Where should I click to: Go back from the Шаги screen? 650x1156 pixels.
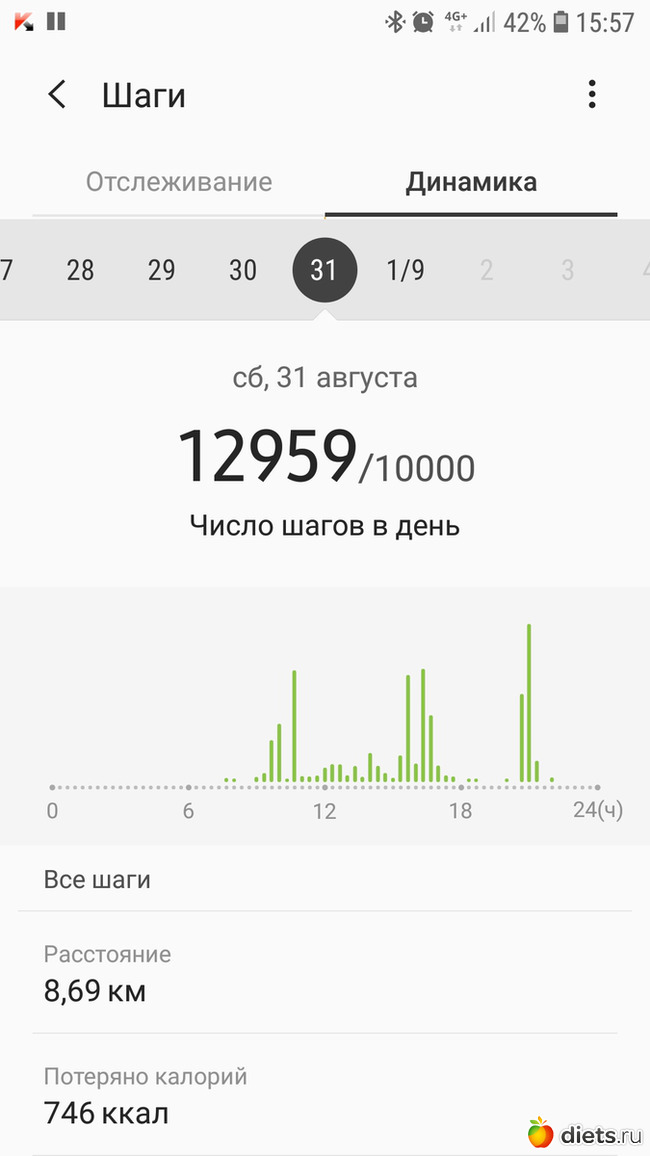pyautogui.click(x=57, y=95)
